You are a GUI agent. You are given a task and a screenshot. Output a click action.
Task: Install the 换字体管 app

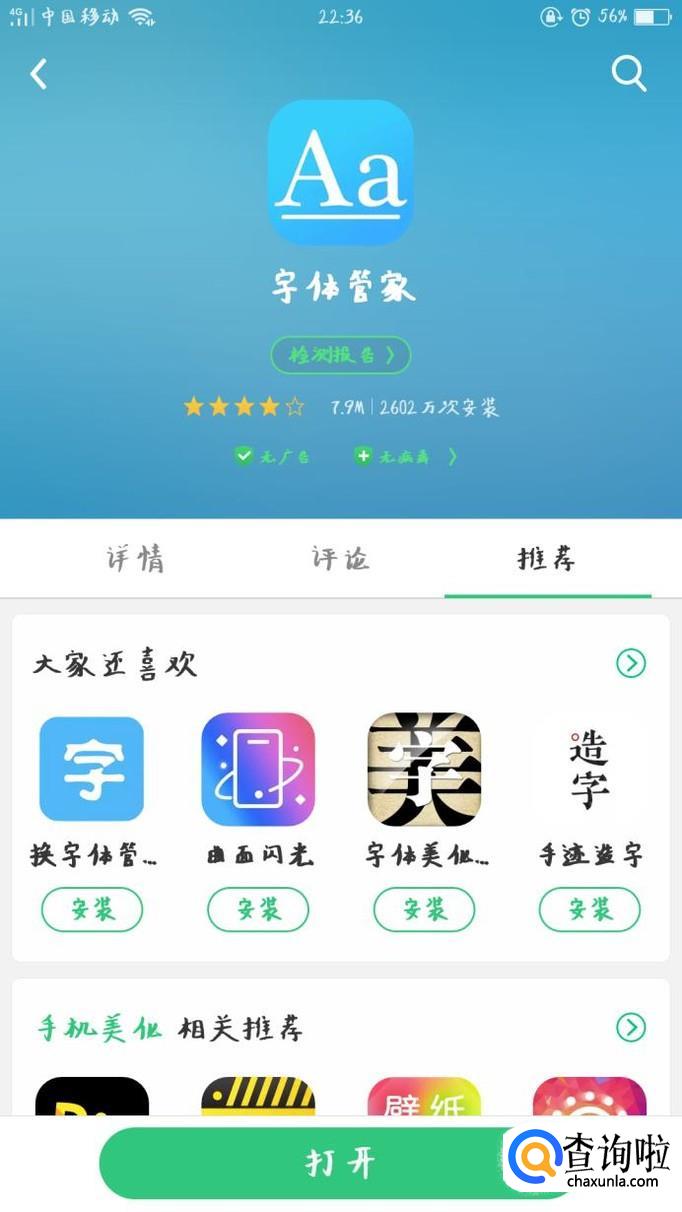[92, 909]
